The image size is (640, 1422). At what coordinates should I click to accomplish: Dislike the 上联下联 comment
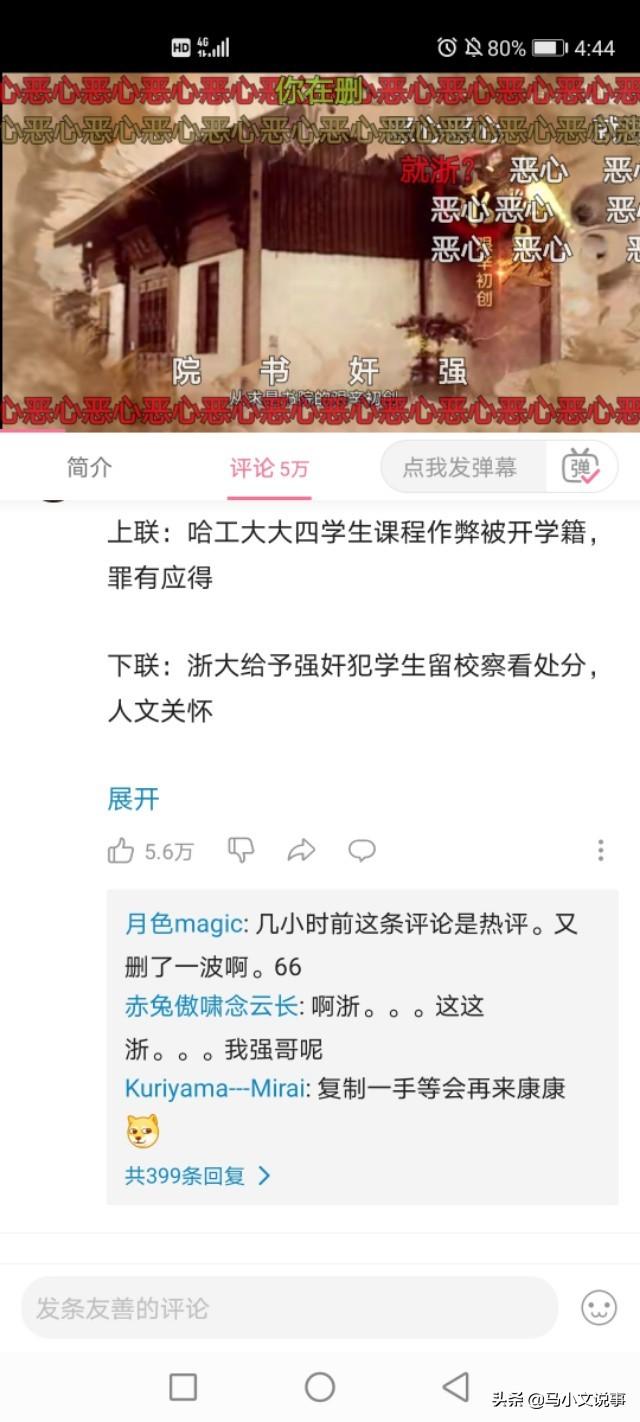(x=241, y=850)
